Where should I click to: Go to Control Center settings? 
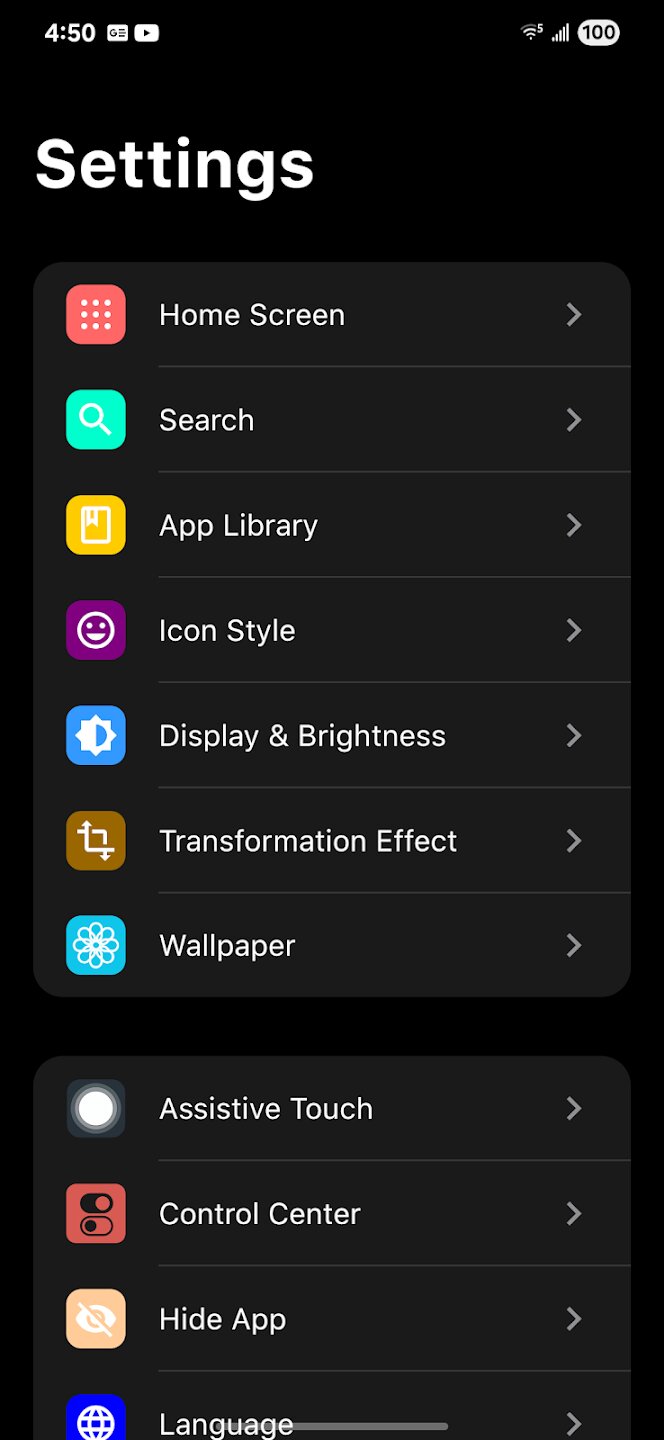[330, 1214]
